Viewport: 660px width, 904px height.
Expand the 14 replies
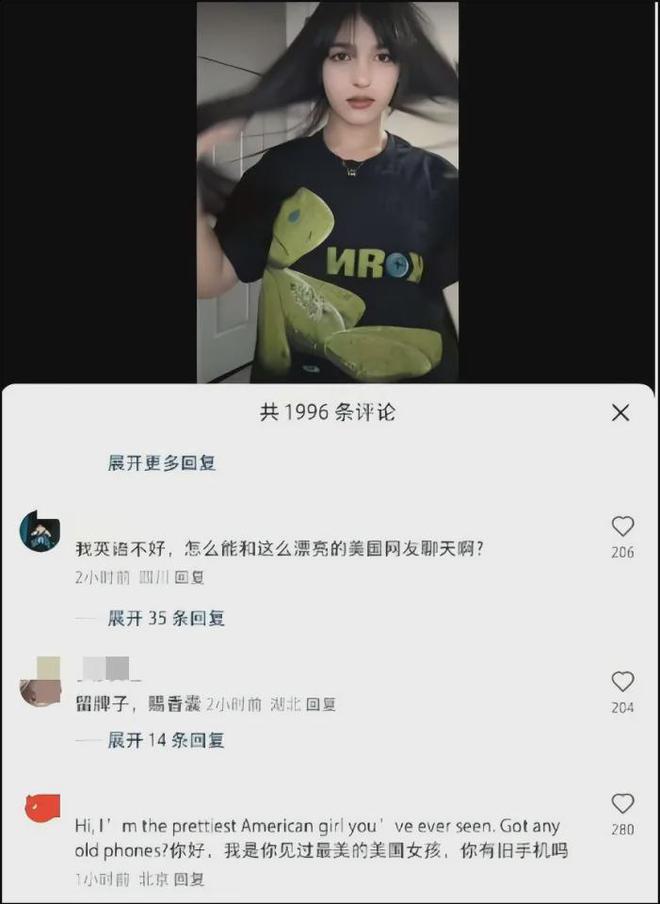(x=166, y=740)
